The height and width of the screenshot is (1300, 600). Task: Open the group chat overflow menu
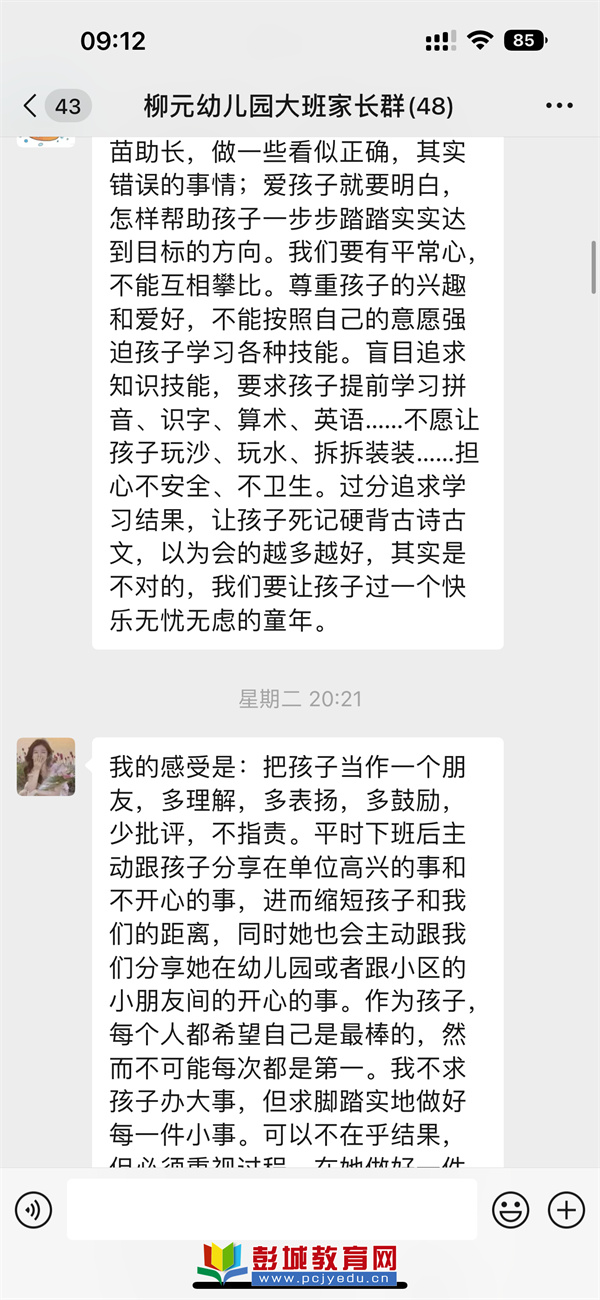click(x=559, y=105)
